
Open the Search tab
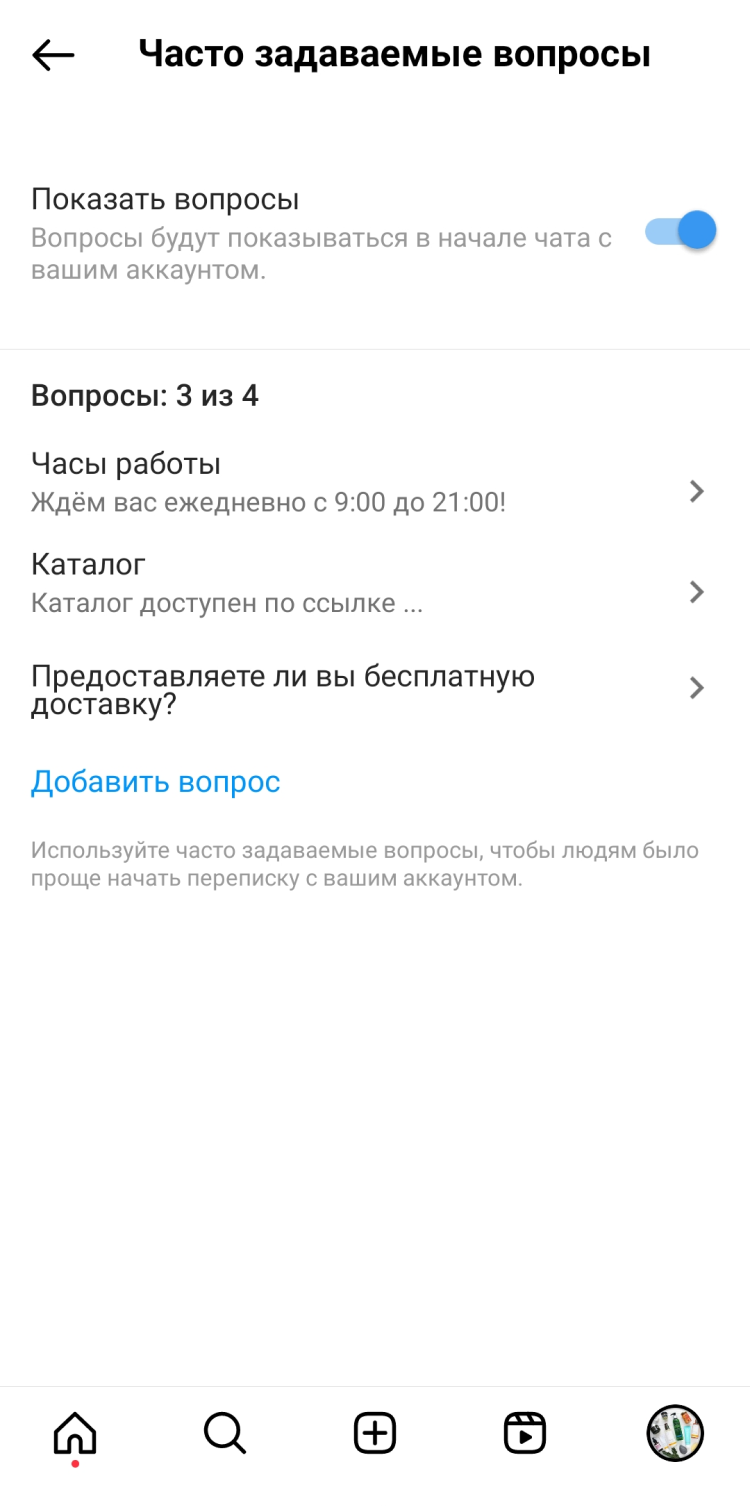click(225, 1434)
